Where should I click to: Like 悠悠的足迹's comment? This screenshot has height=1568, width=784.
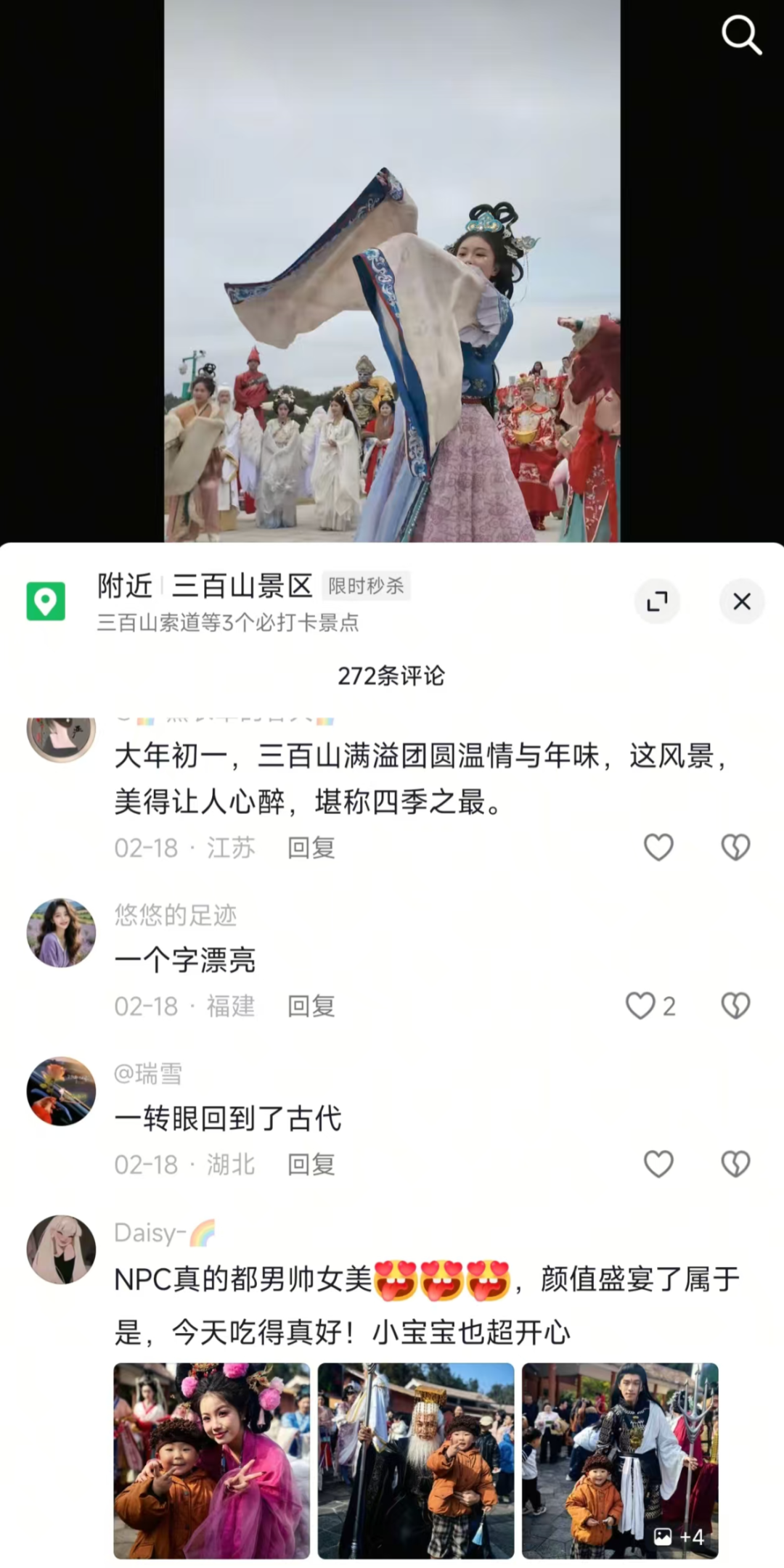pos(641,1006)
